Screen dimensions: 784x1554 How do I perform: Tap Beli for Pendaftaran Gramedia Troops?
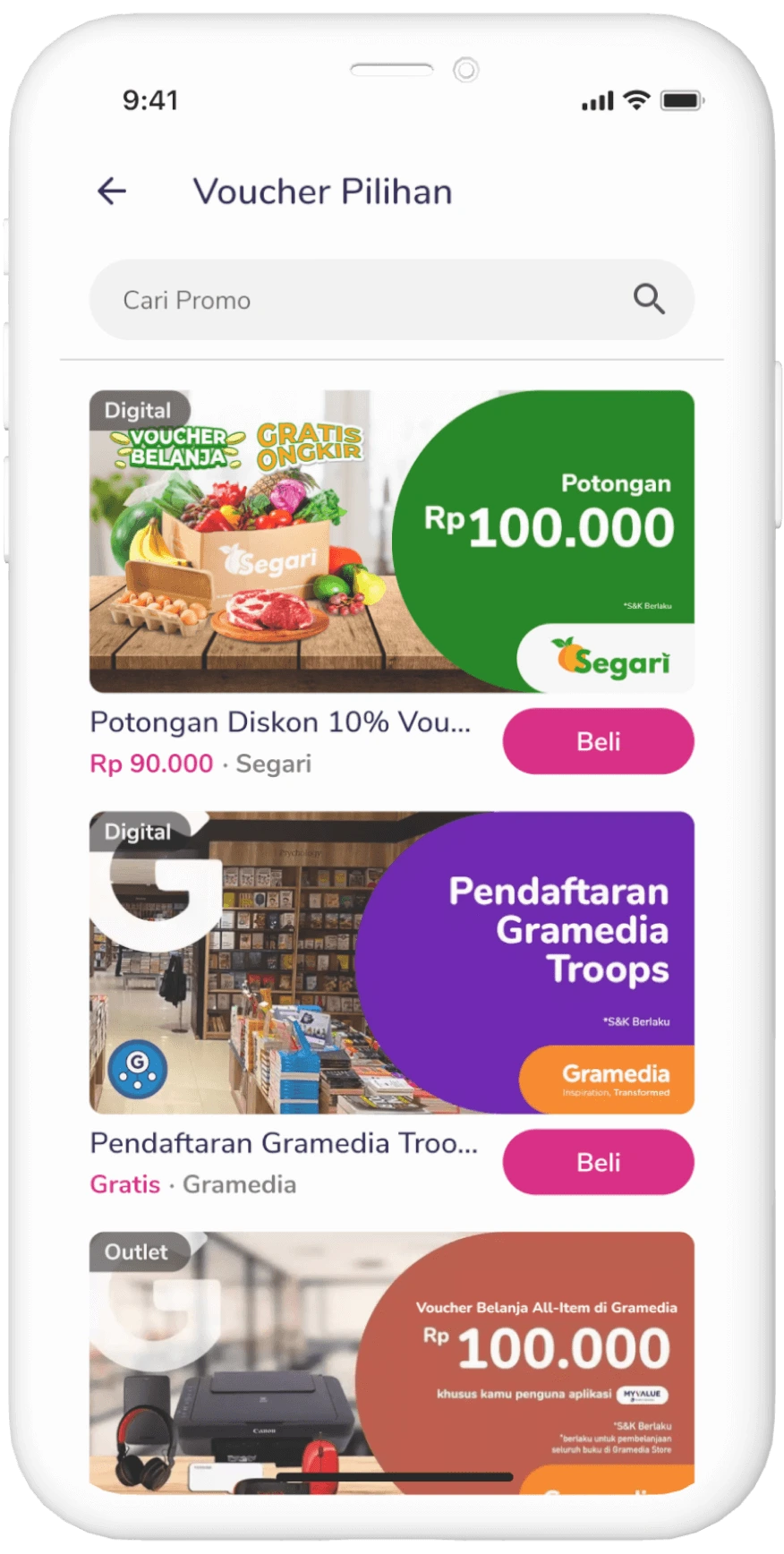(x=598, y=1162)
